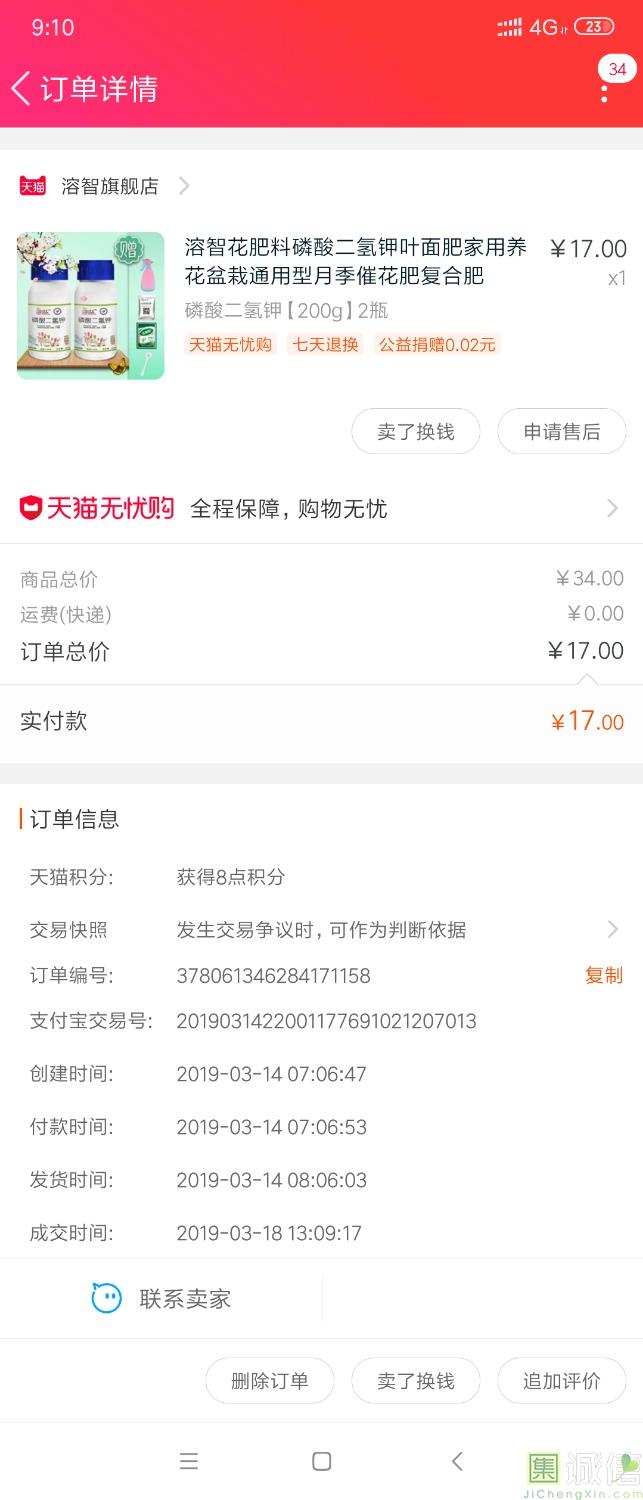This screenshot has height=1500, width=643.
Task: Tap the 申请售后 button
Action: [x=562, y=432]
